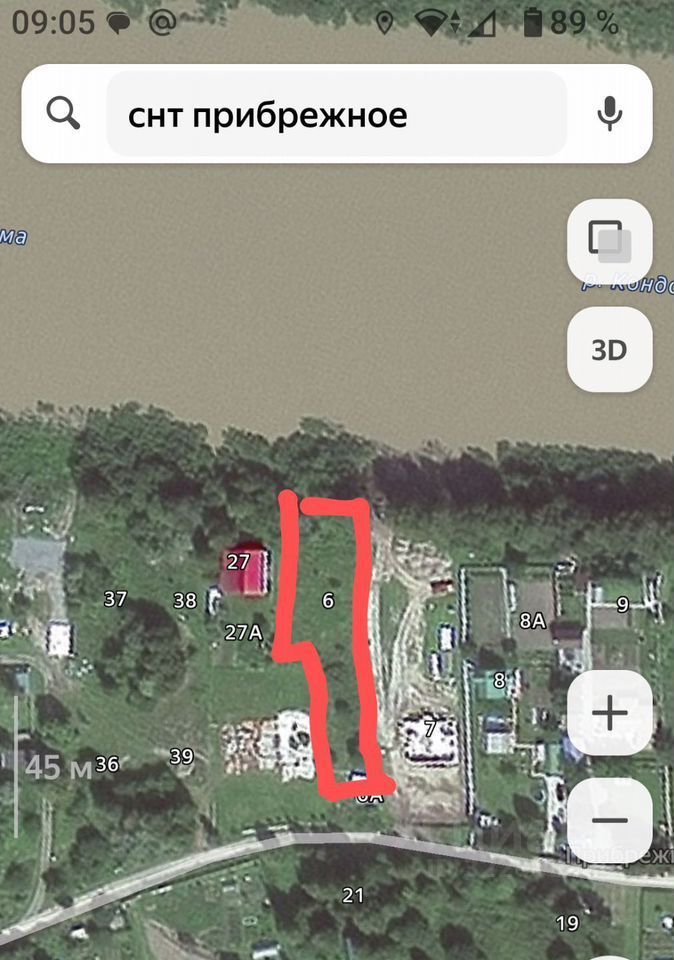Start voice search with the microphone
674x960 pixels.
(610, 115)
